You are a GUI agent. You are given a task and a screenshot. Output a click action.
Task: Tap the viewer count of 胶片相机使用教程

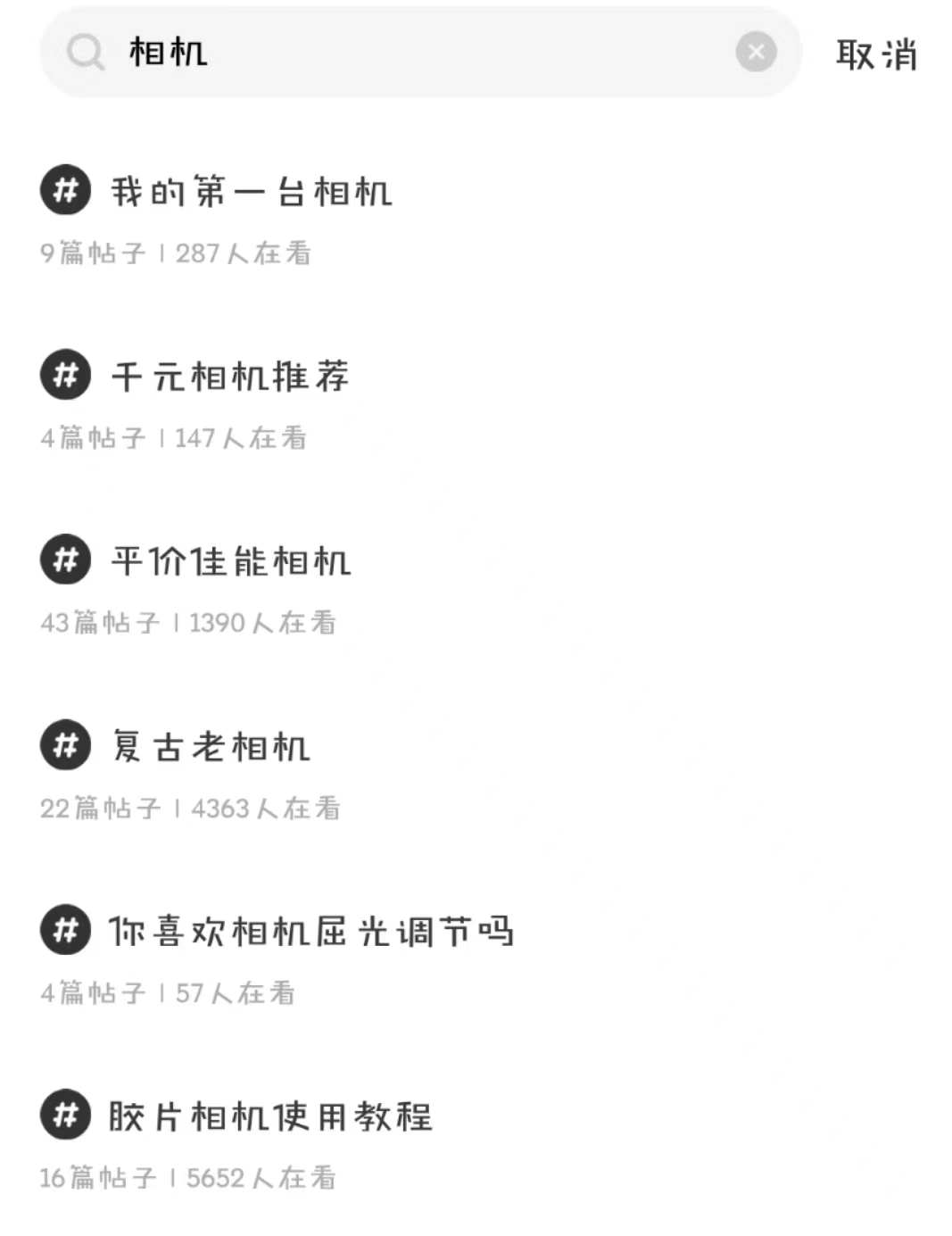pyautogui.click(x=259, y=1176)
